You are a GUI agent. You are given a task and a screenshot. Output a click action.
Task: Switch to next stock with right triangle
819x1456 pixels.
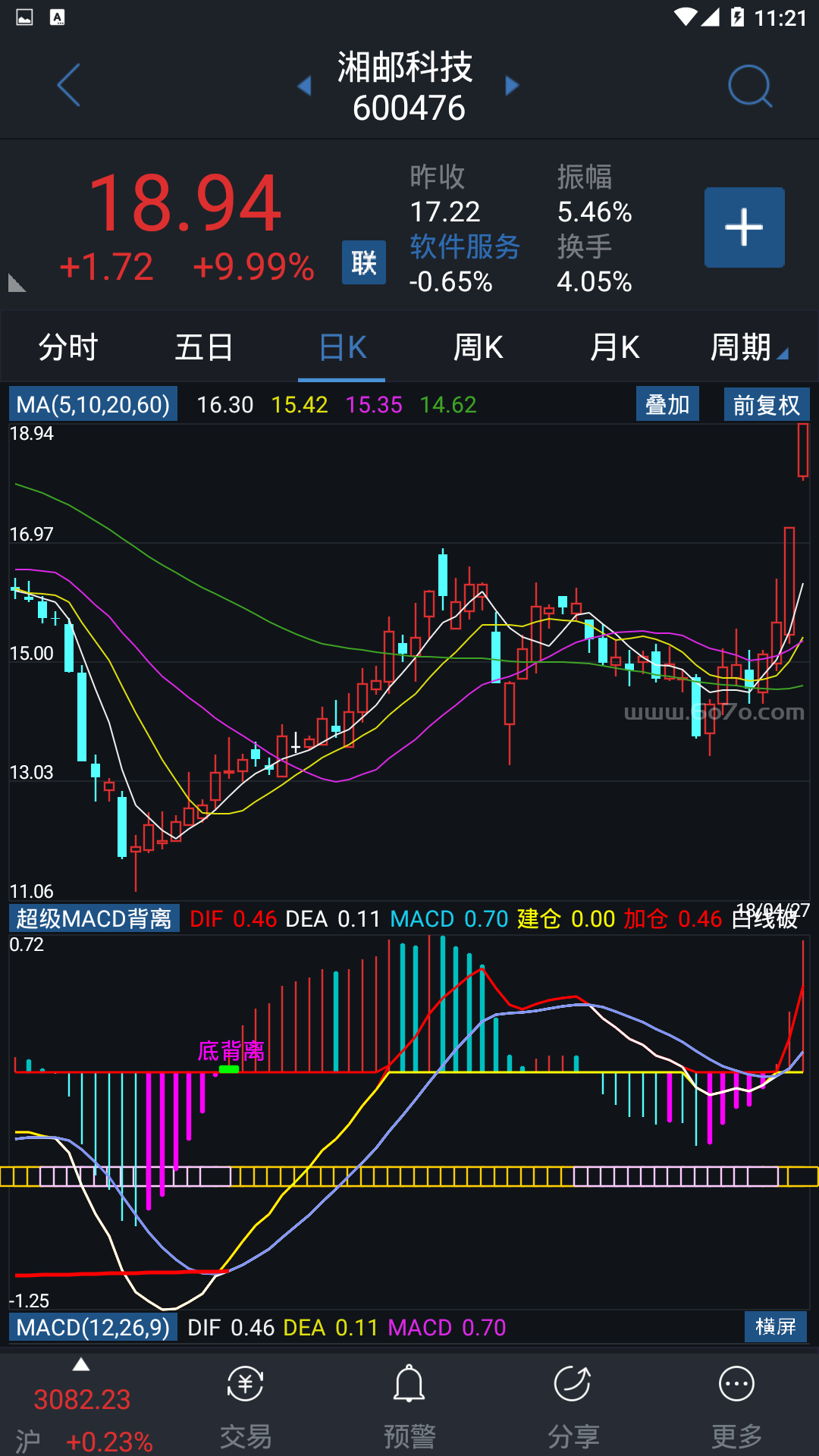click(x=513, y=86)
